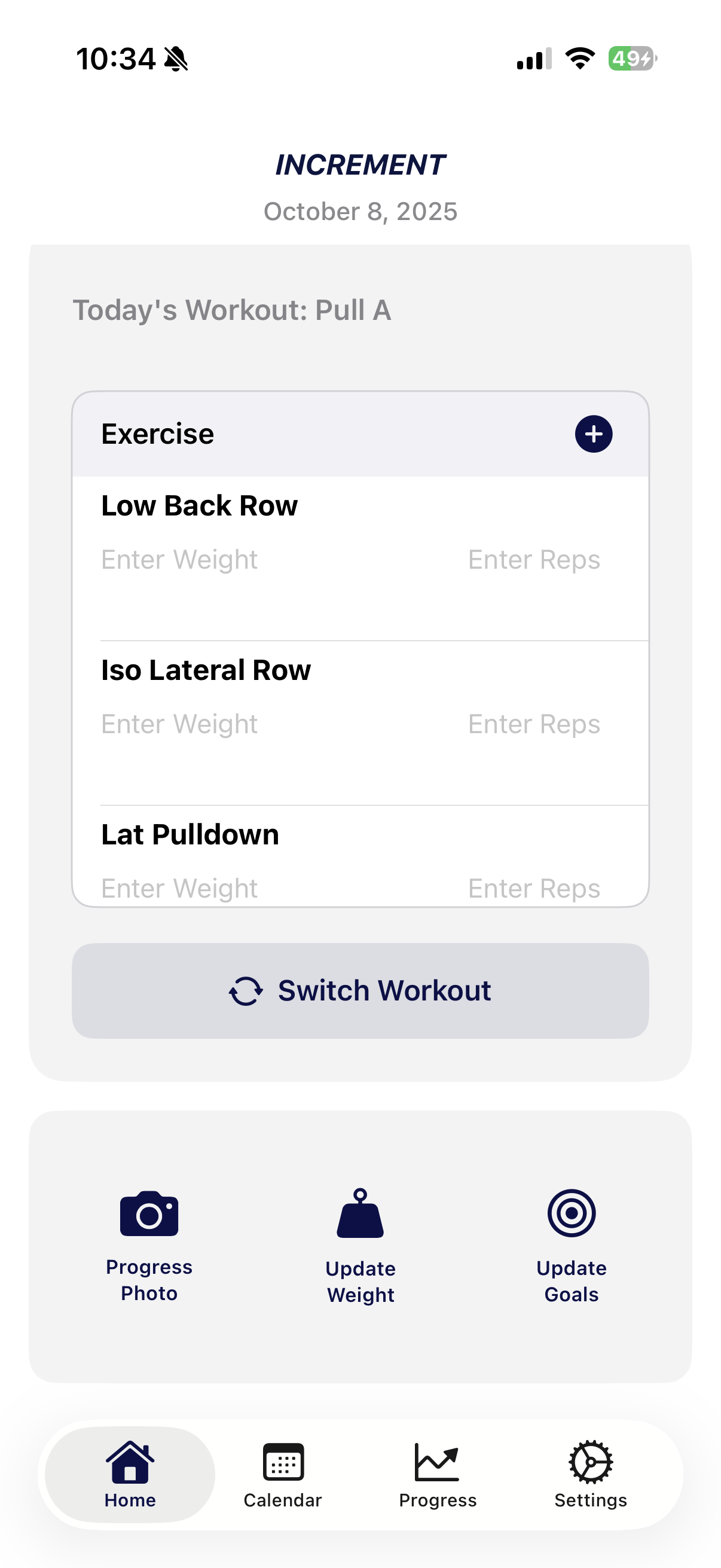Screen dimensions: 721x1568
Task: Switch to the Calendar tab
Action: pos(283,1474)
